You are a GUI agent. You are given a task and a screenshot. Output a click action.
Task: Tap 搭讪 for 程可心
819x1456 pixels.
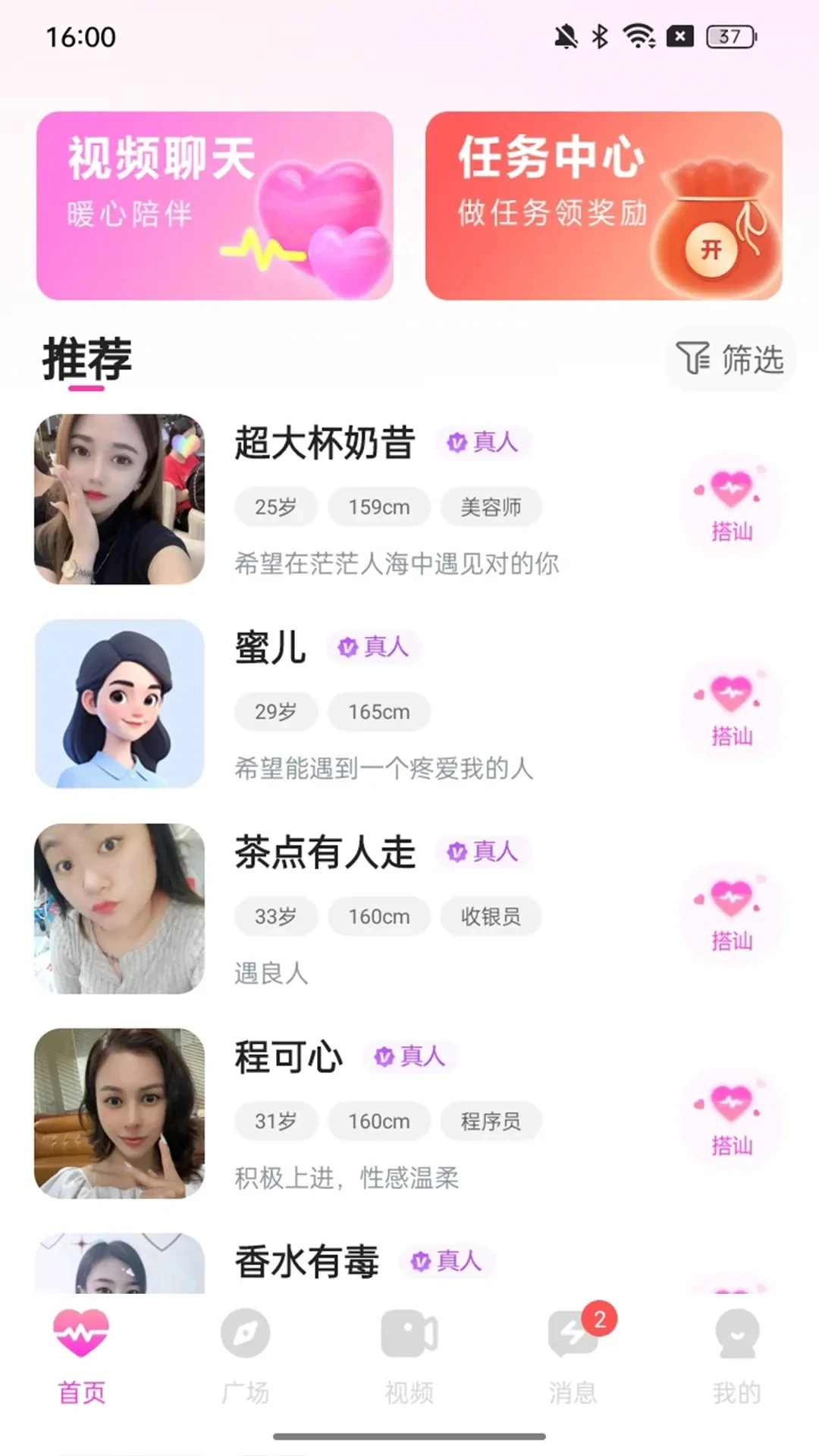tap(730, 1116)
